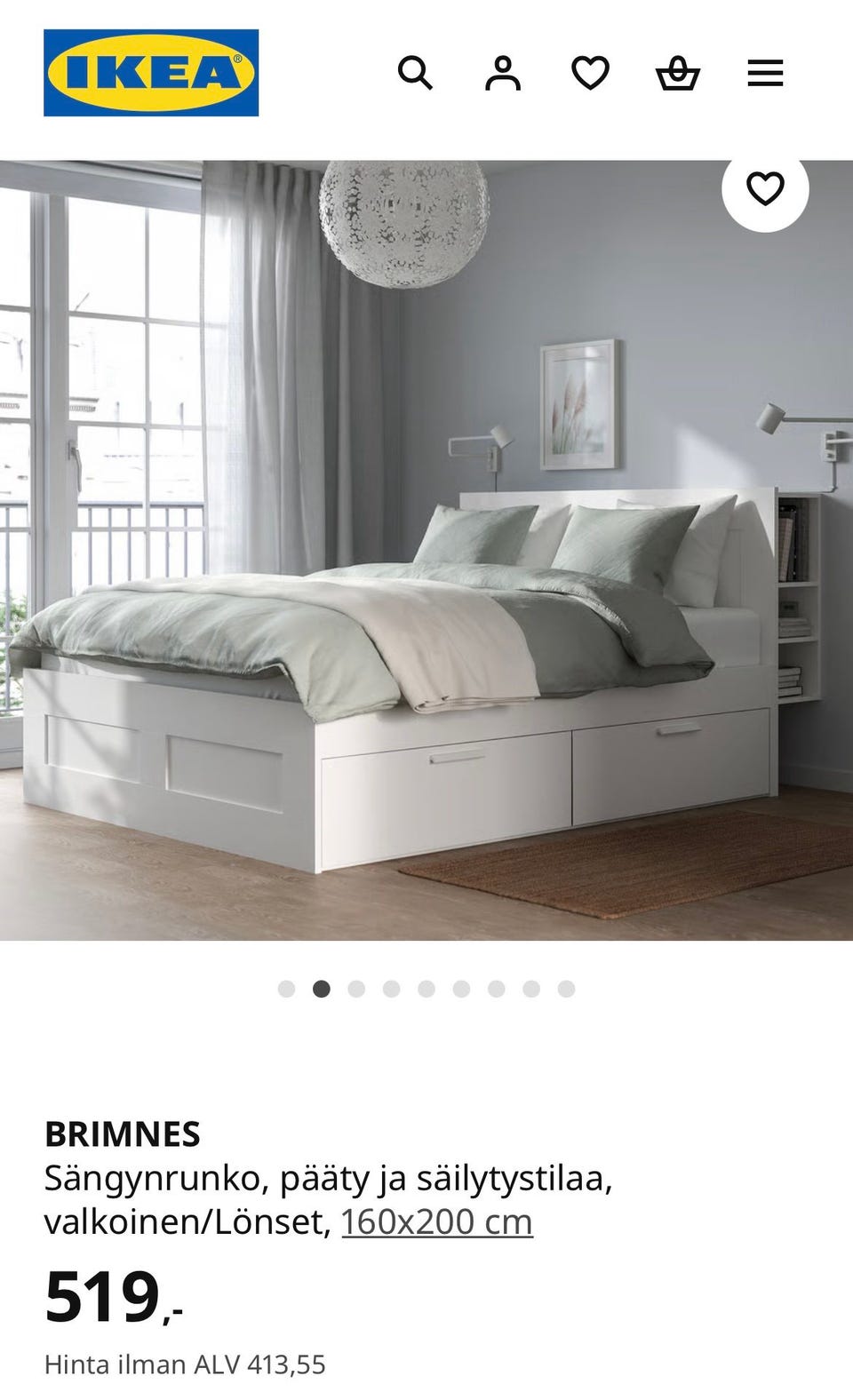Open the search icon
The image size is (853, 1400).
click(x=415, y=73)
